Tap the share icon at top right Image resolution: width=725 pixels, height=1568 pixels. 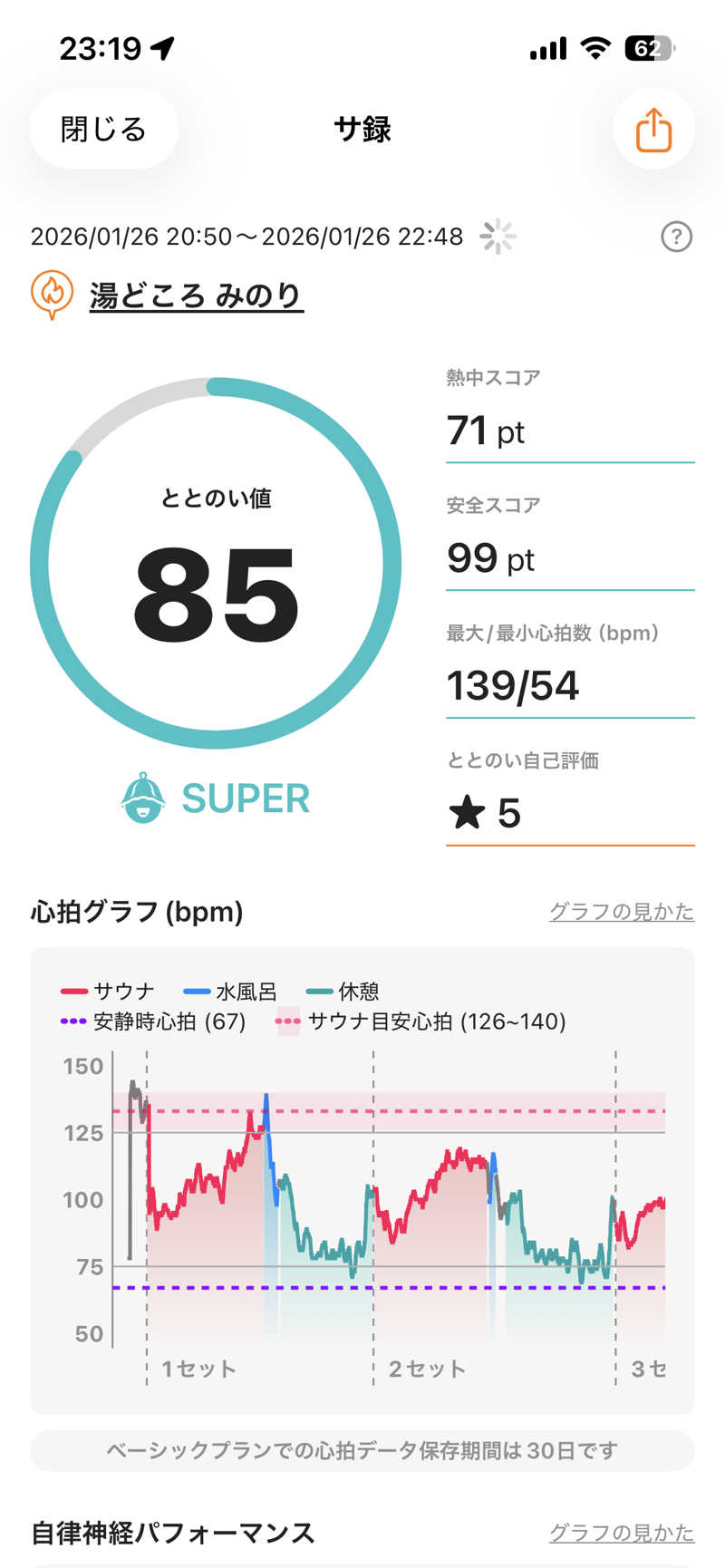652,130
